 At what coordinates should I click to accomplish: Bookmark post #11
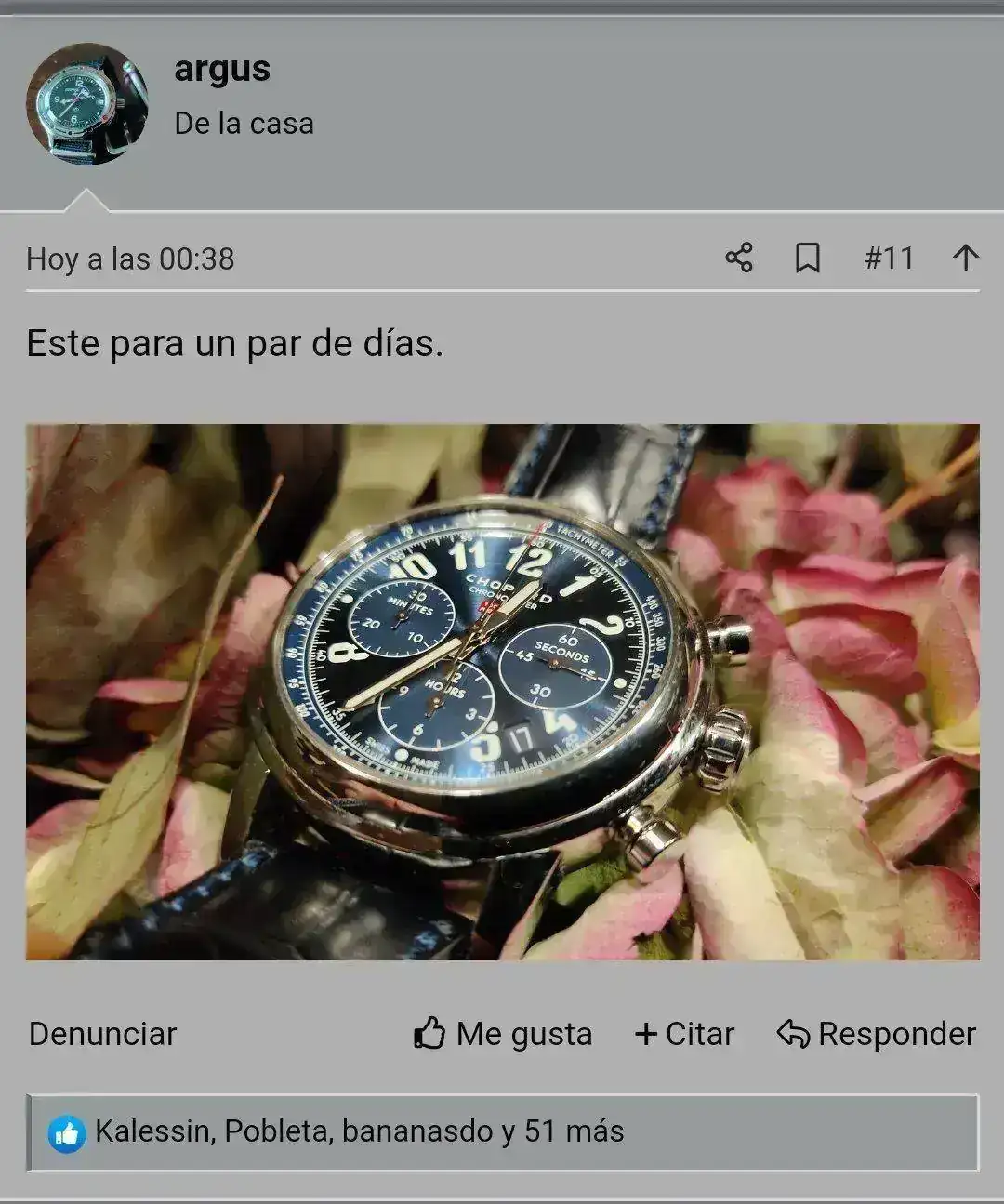(808, 258)
